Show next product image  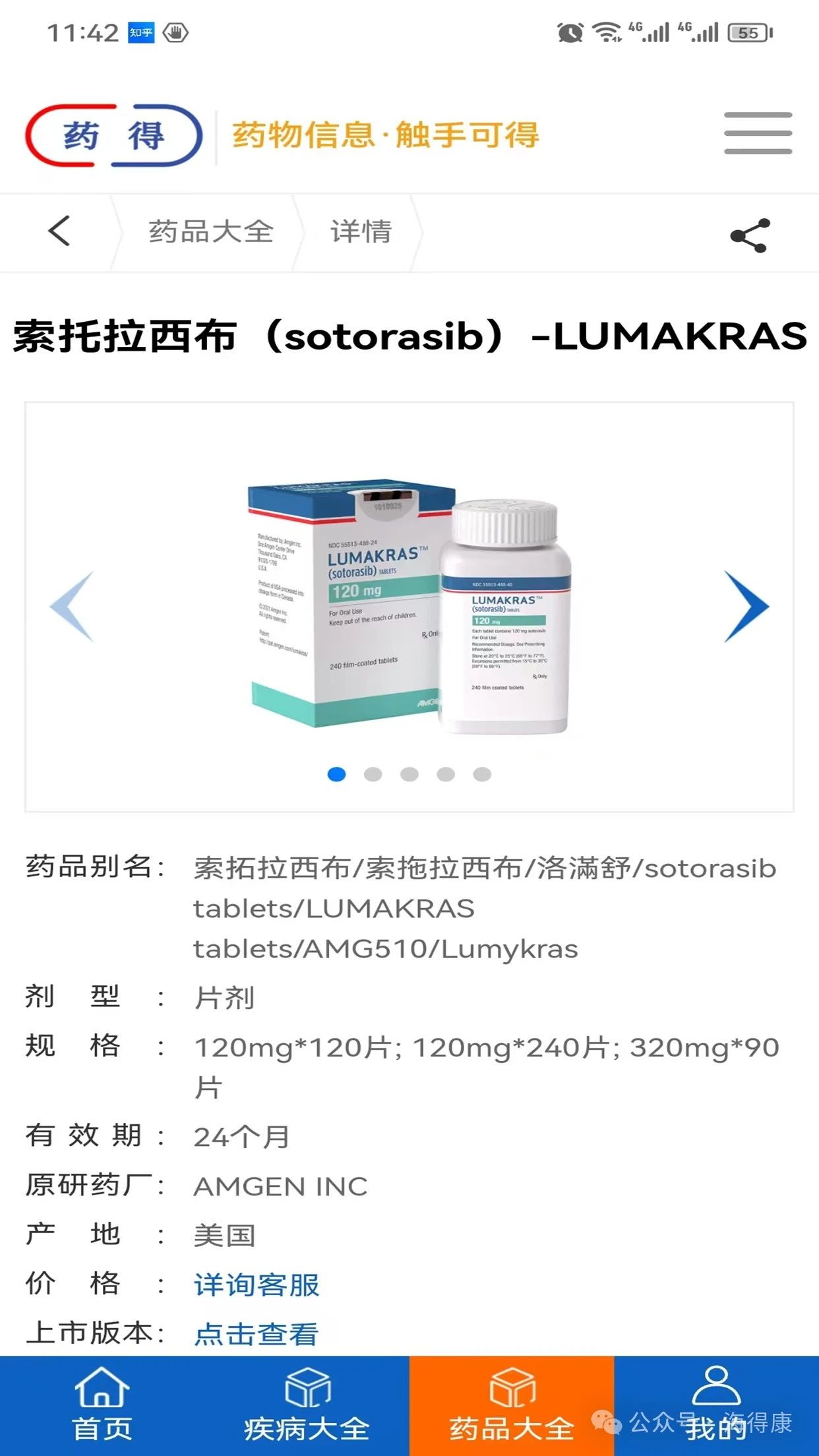click(x=746, y=606)
